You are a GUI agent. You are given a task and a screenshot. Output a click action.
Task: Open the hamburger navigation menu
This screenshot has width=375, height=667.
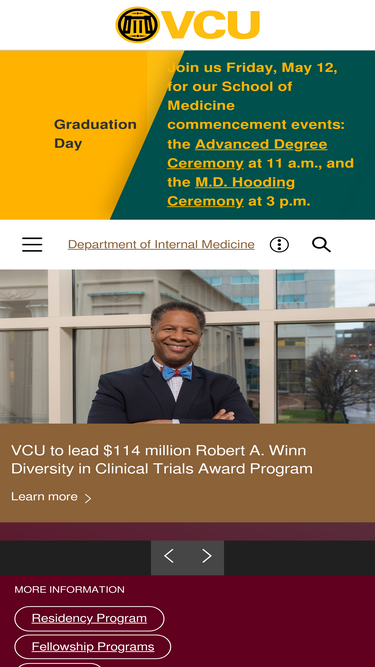tap(32, 245)
